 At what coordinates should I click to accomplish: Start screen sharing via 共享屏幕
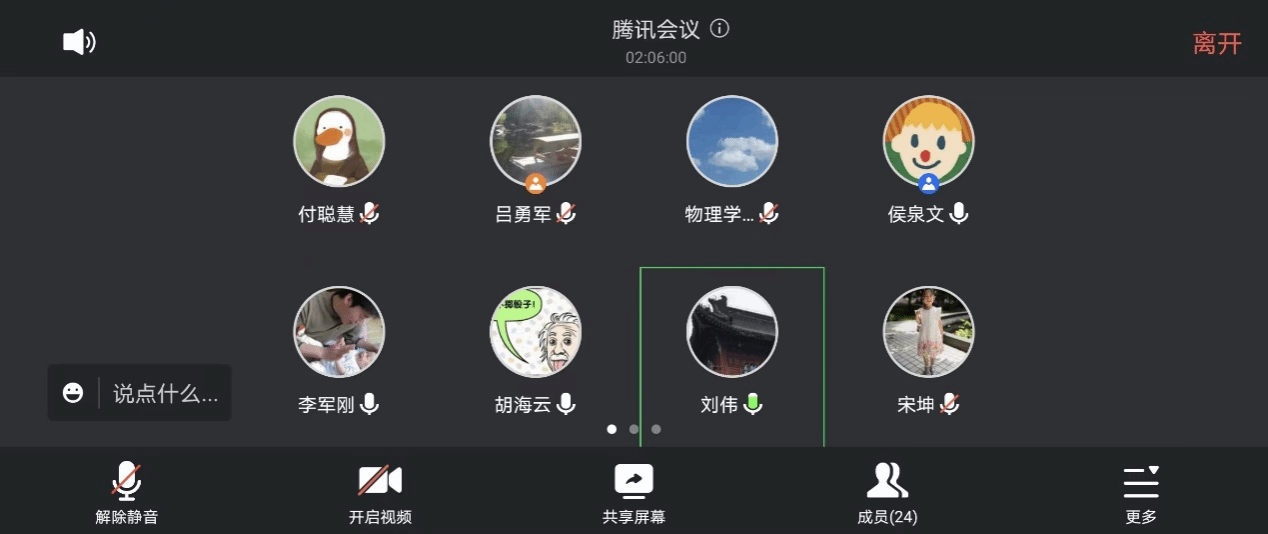(x=633, y=492)
